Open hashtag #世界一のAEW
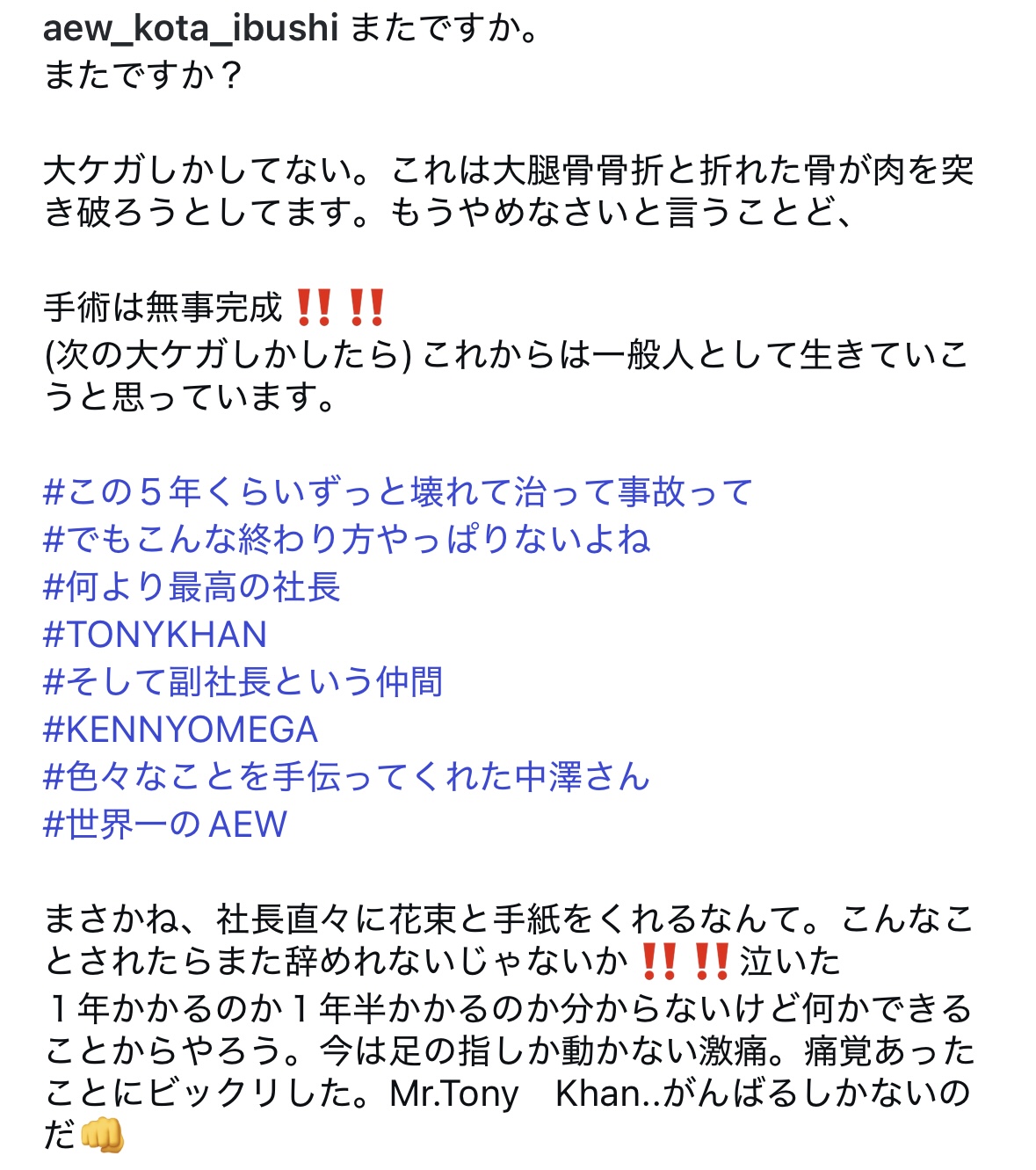This screenshot has width=1036, height=1170. (165, 825)
